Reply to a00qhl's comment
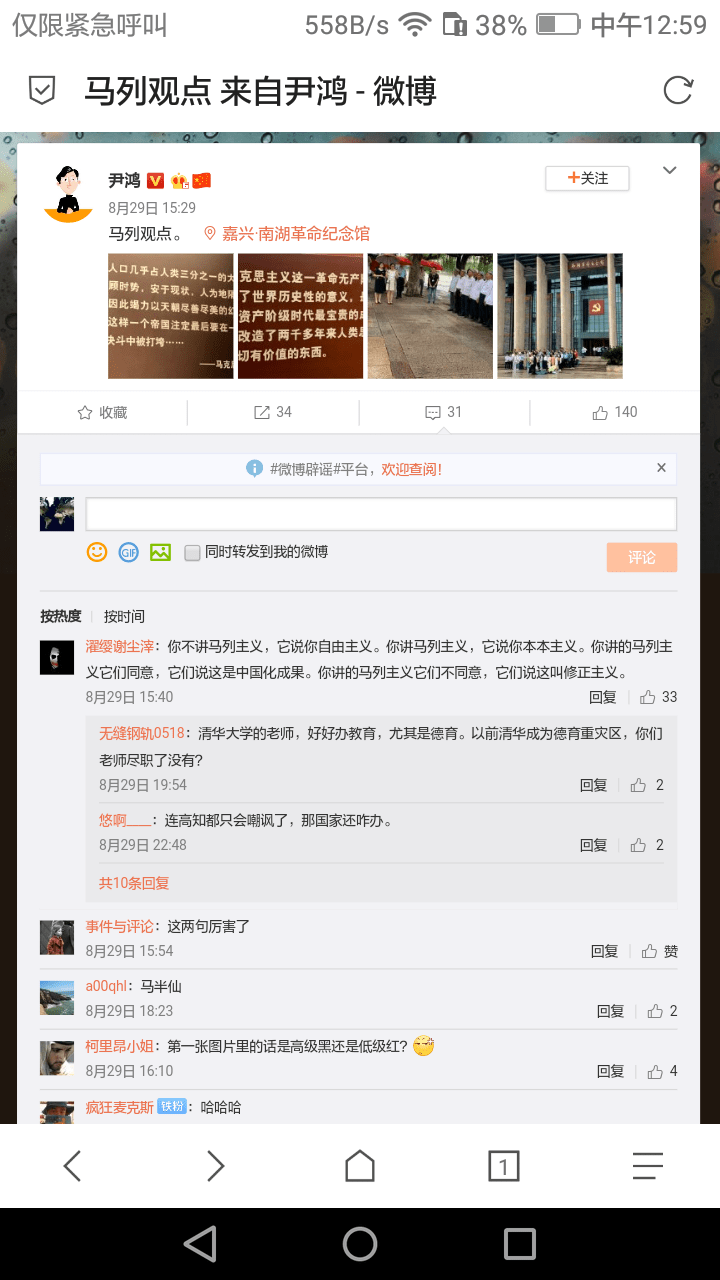Image resolution: width=720 pixels, height=1280 pixels. 610,1011
